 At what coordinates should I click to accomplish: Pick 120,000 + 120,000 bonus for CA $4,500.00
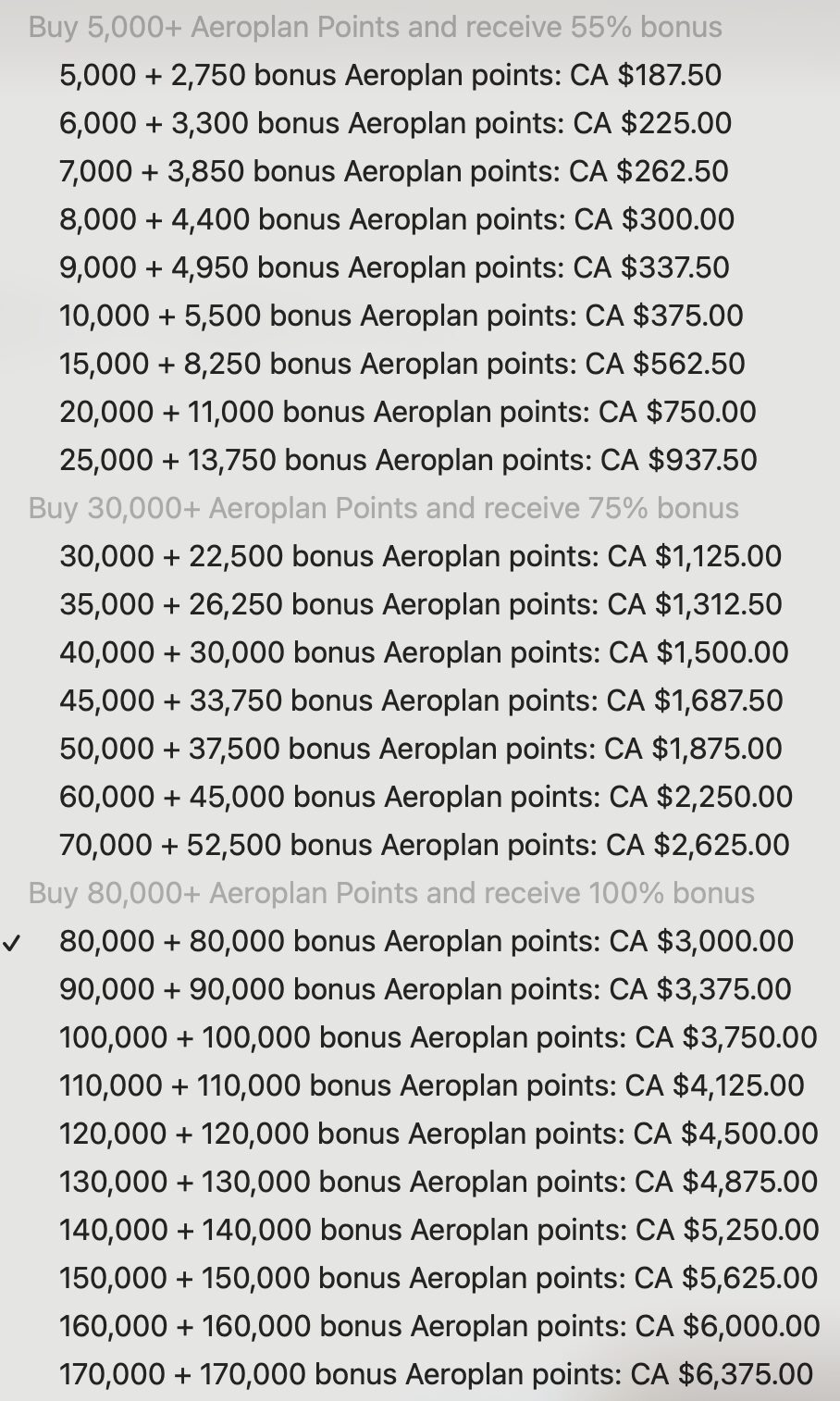(439, 1134)
